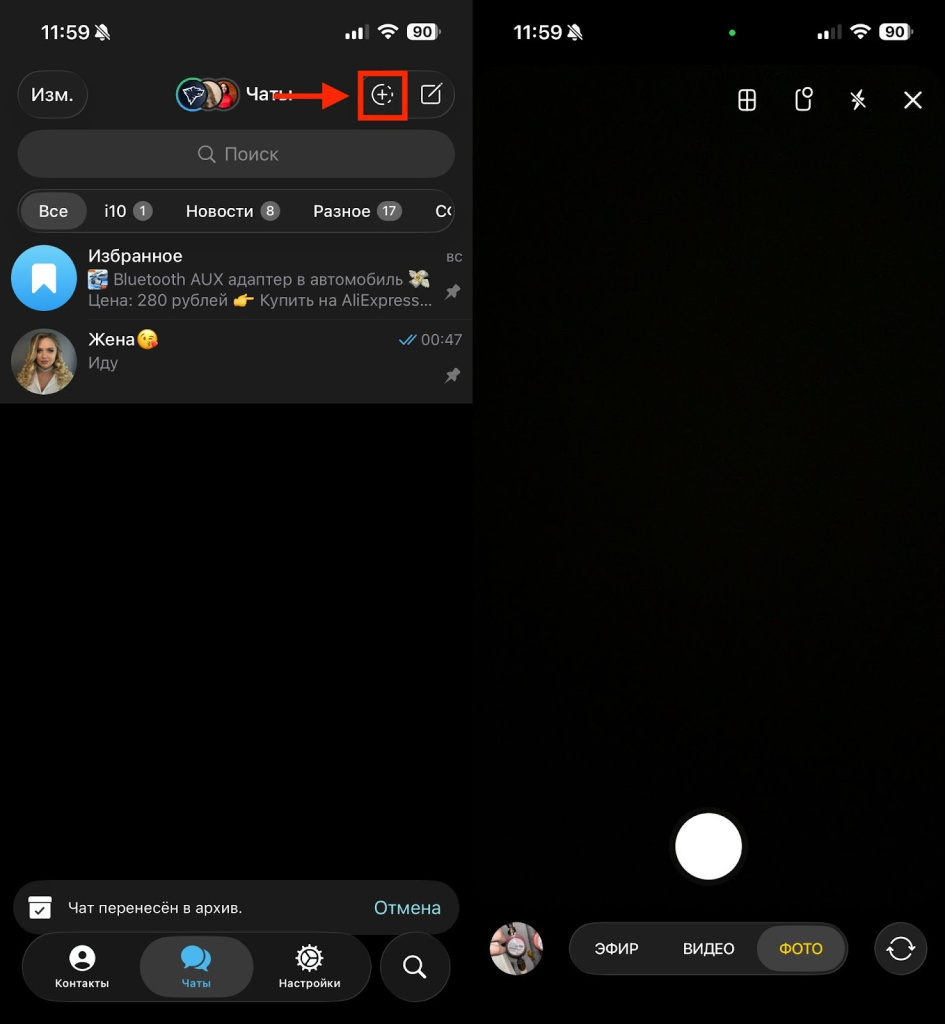
Task: Flip between front and rear camera
Action: (900, 948)
